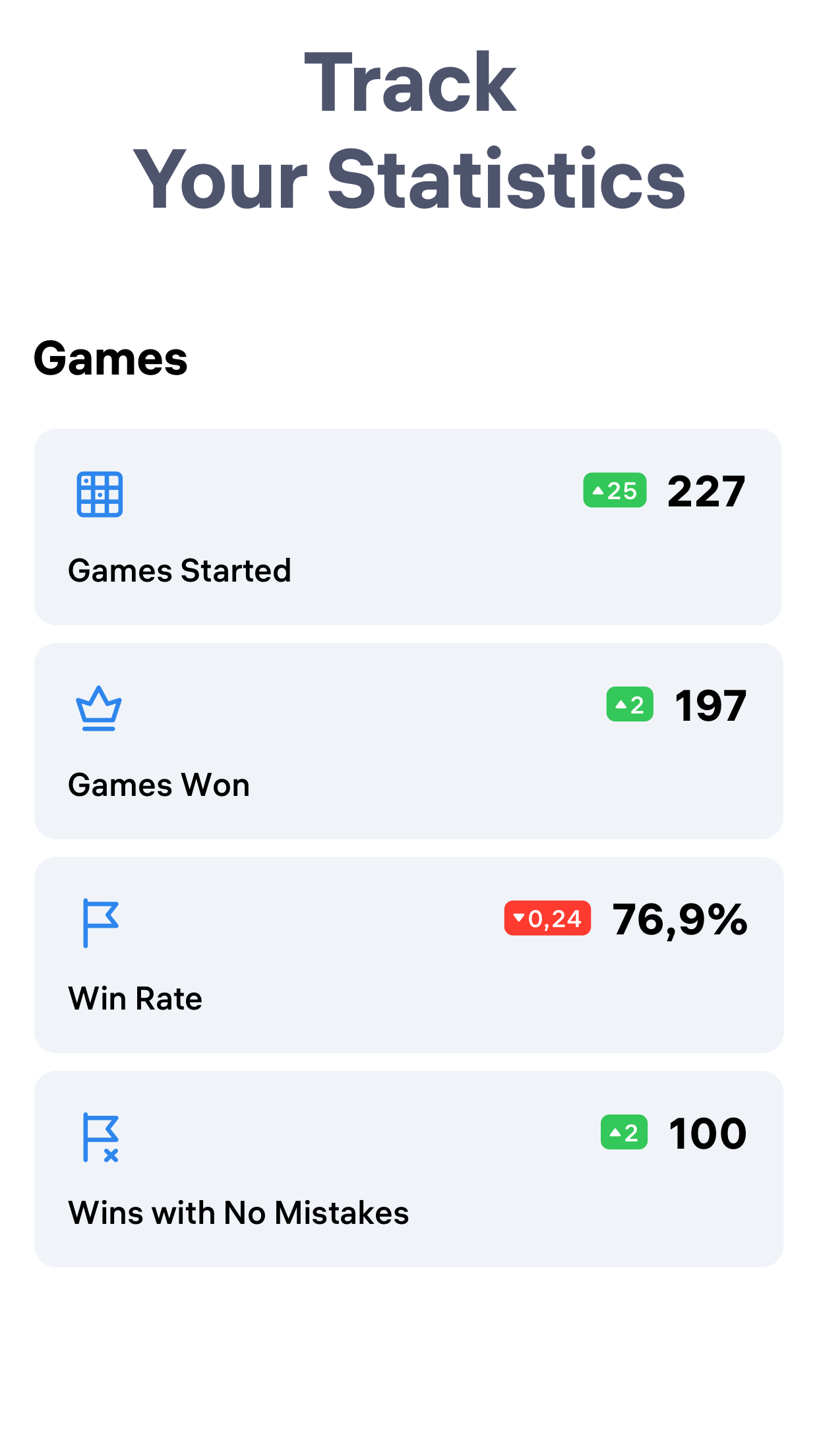Open the Wins with No Mistakes card
This screenshot has width=819, height=1456.
pos(409,1170)
